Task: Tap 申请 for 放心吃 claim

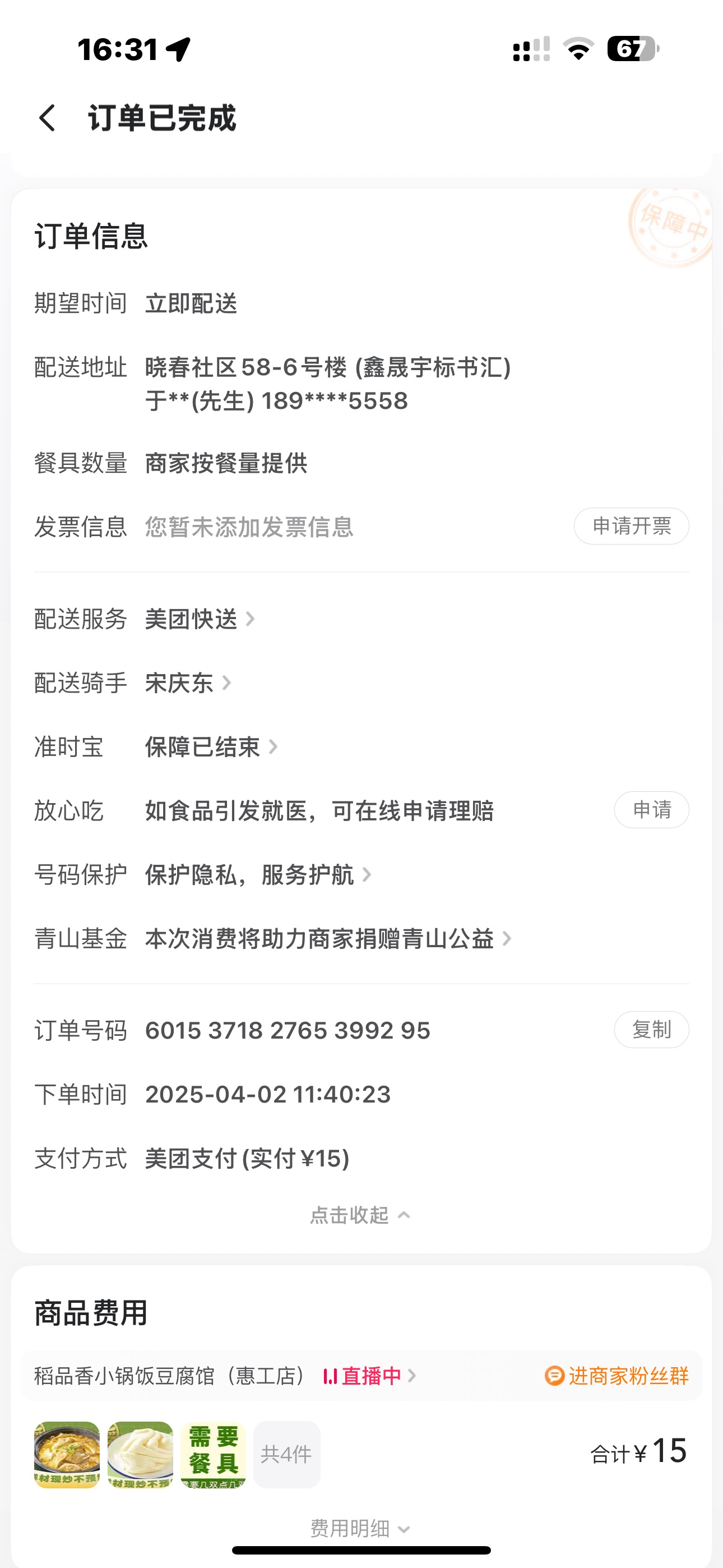Action: 651,810
